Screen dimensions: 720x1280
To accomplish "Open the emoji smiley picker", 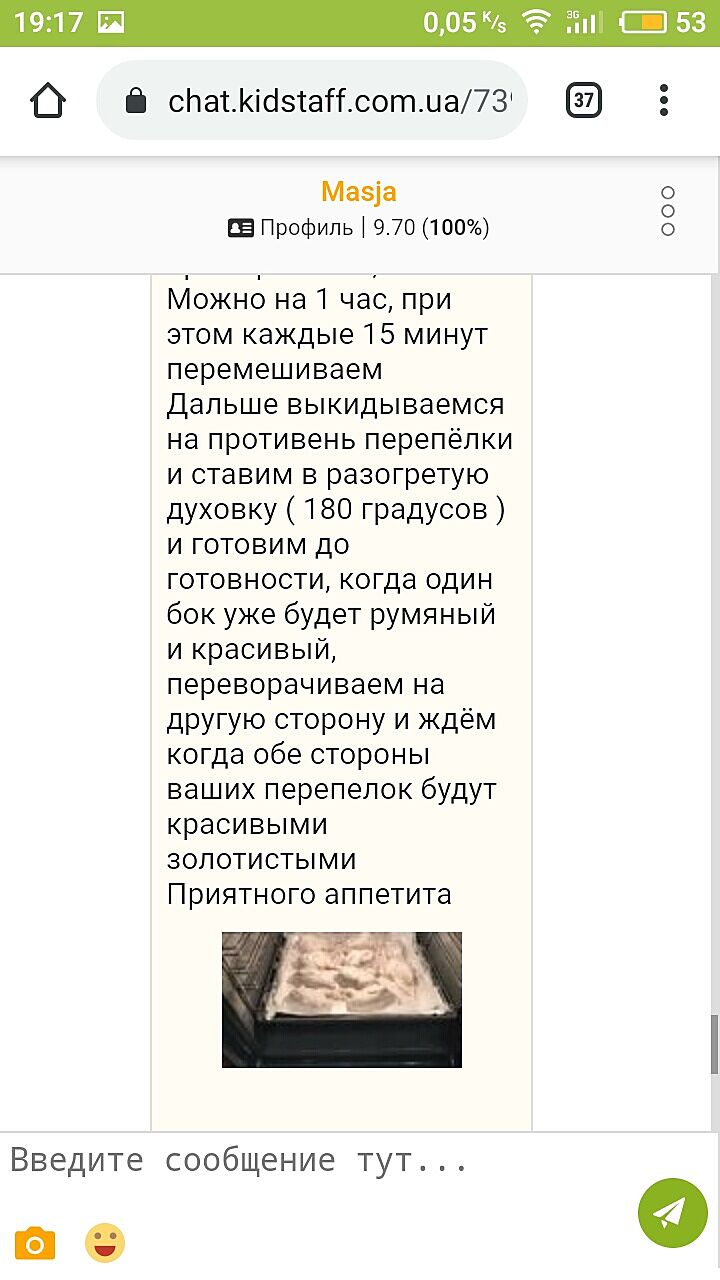I will [105, 1243].
